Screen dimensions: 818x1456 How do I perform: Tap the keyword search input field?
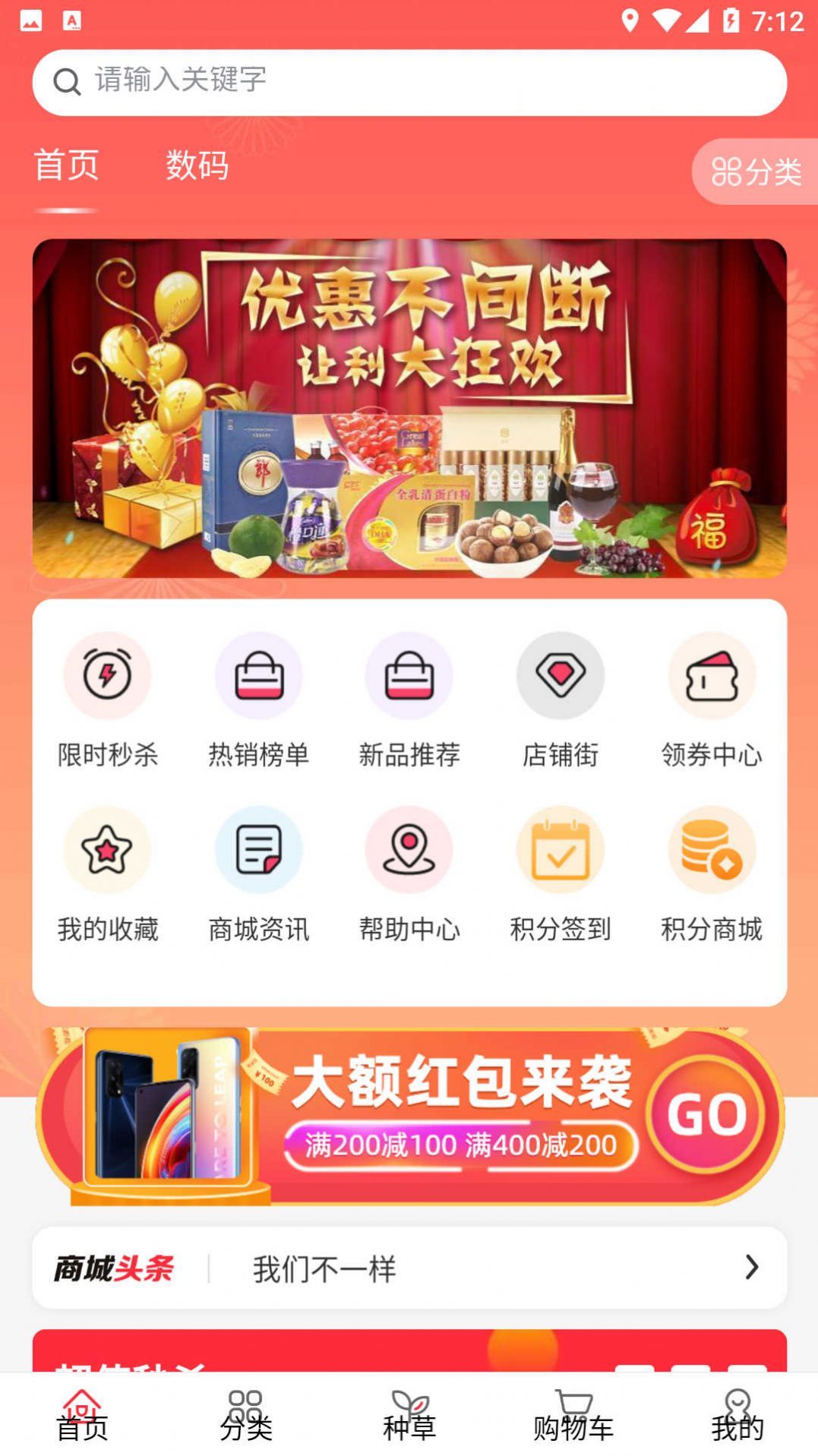pos(410,83)
